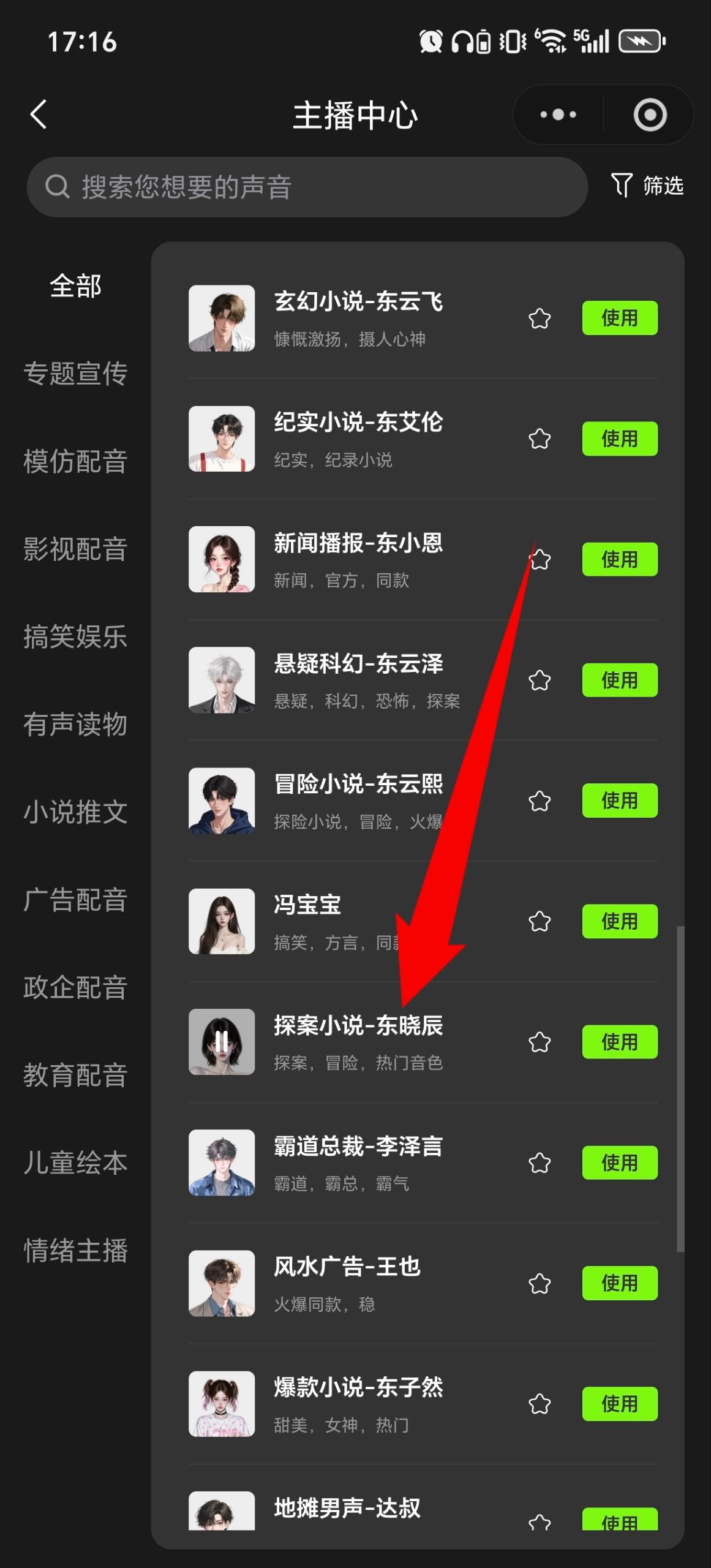Switch to the 专题宣传 category
This screenshot has height=1568, width=711.
(x=75, y=373)
